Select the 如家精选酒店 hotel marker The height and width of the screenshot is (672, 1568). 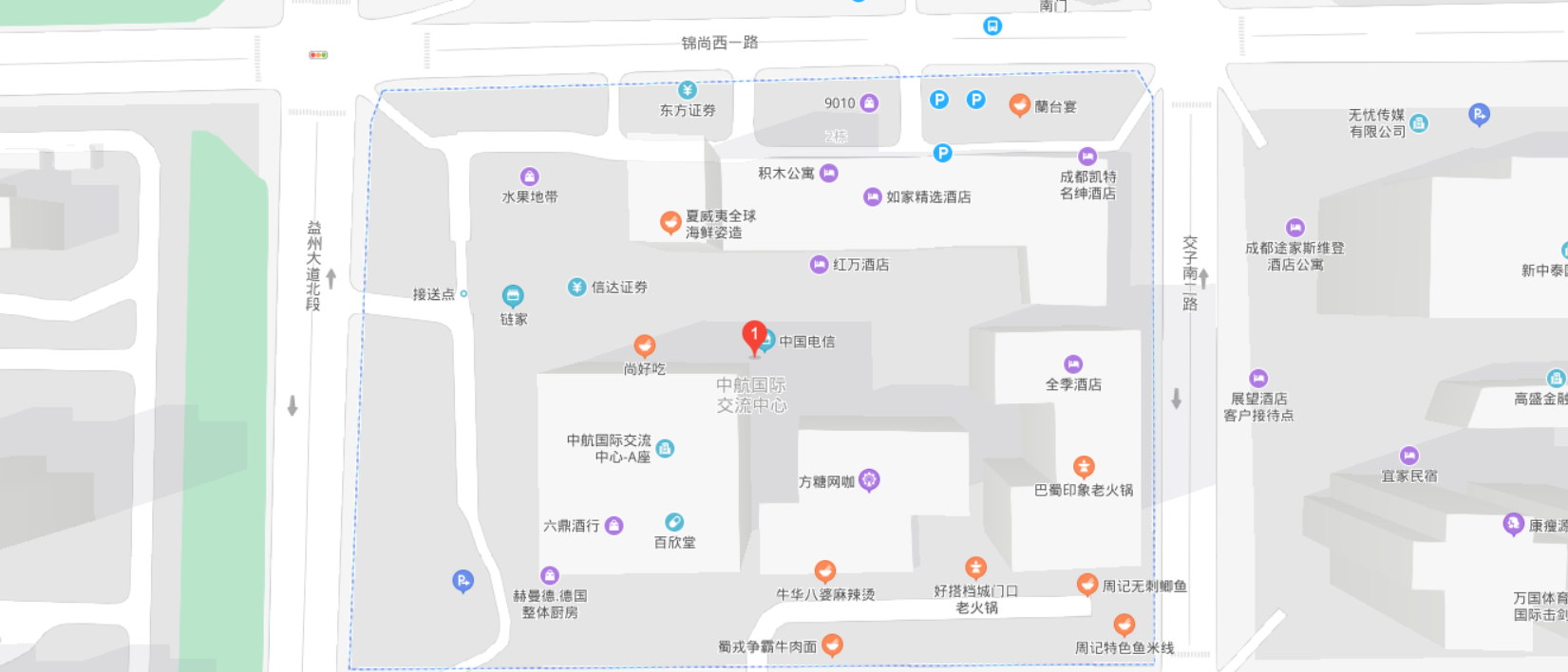872,197
